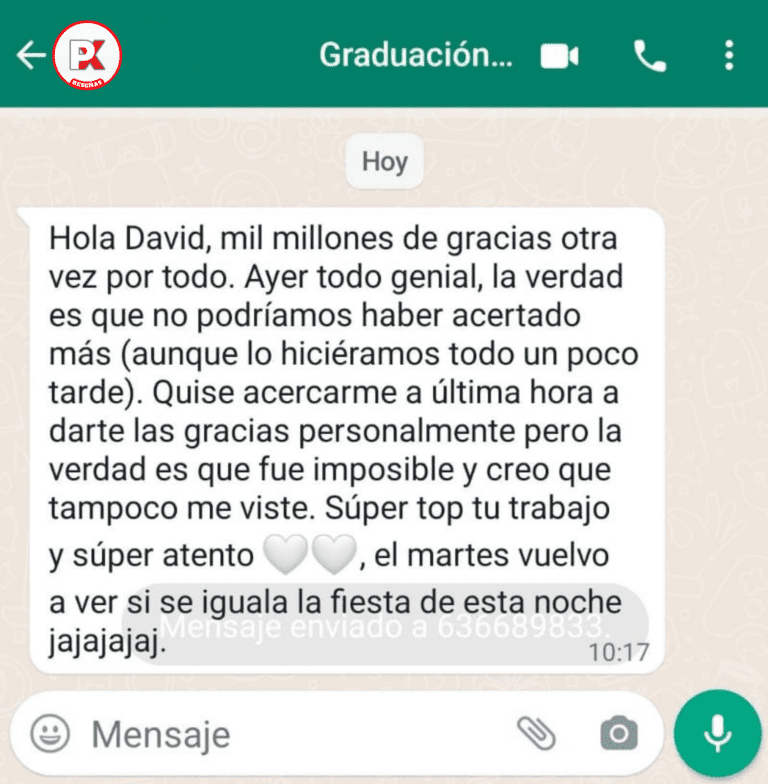This screenshot has width=768, height=784.
Task: Start a video call
Action: point(560,56)
